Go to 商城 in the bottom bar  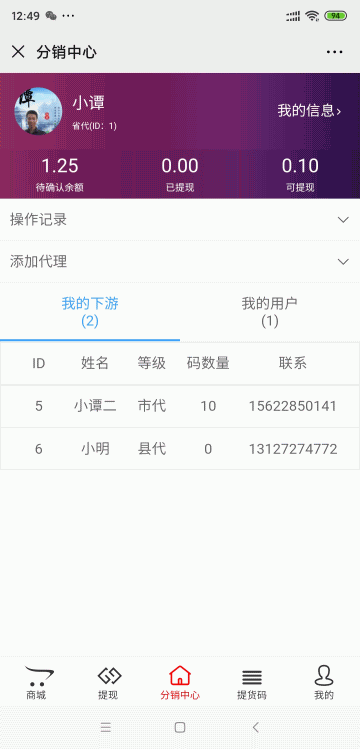(36, 683)
